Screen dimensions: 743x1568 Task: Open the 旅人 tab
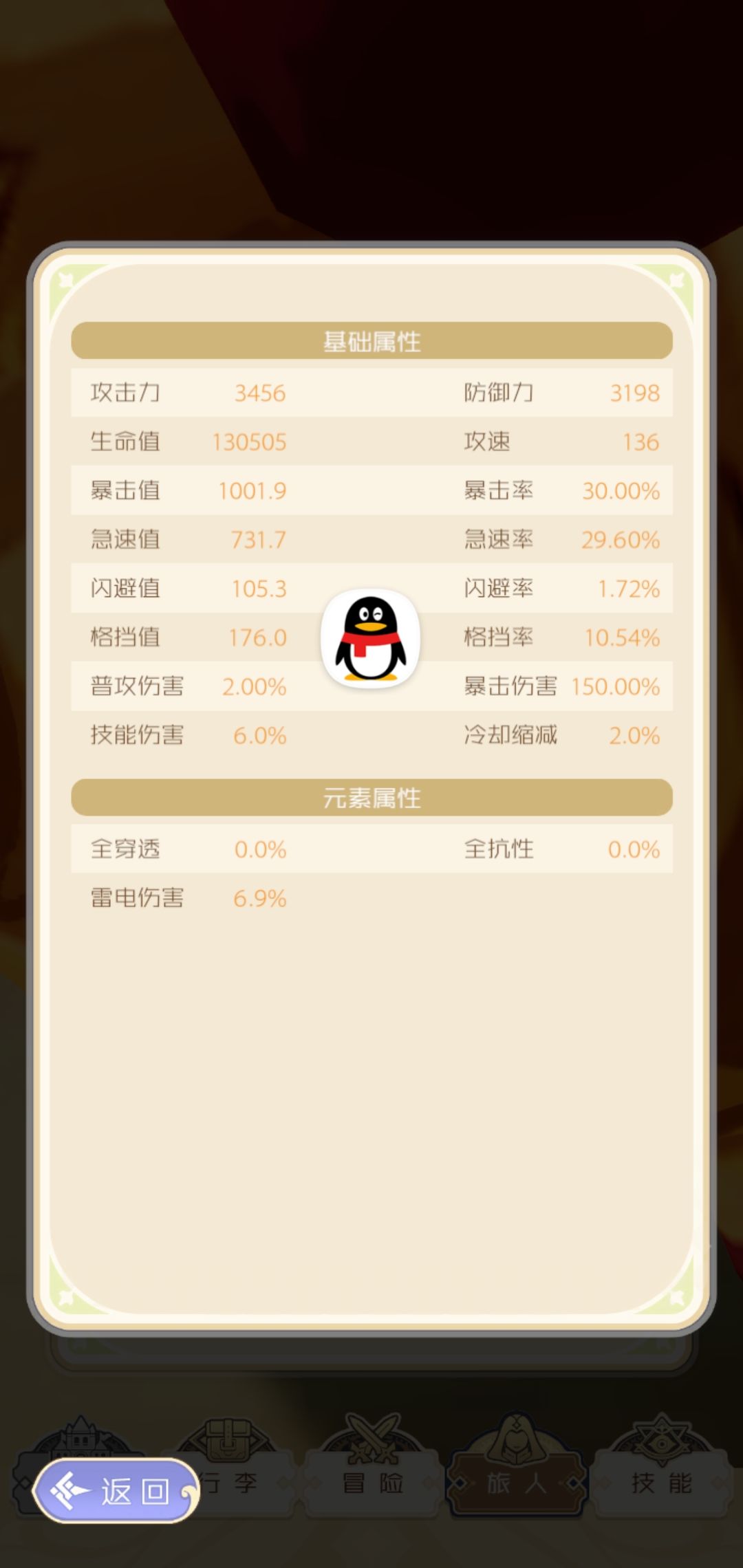(517, 1484)
